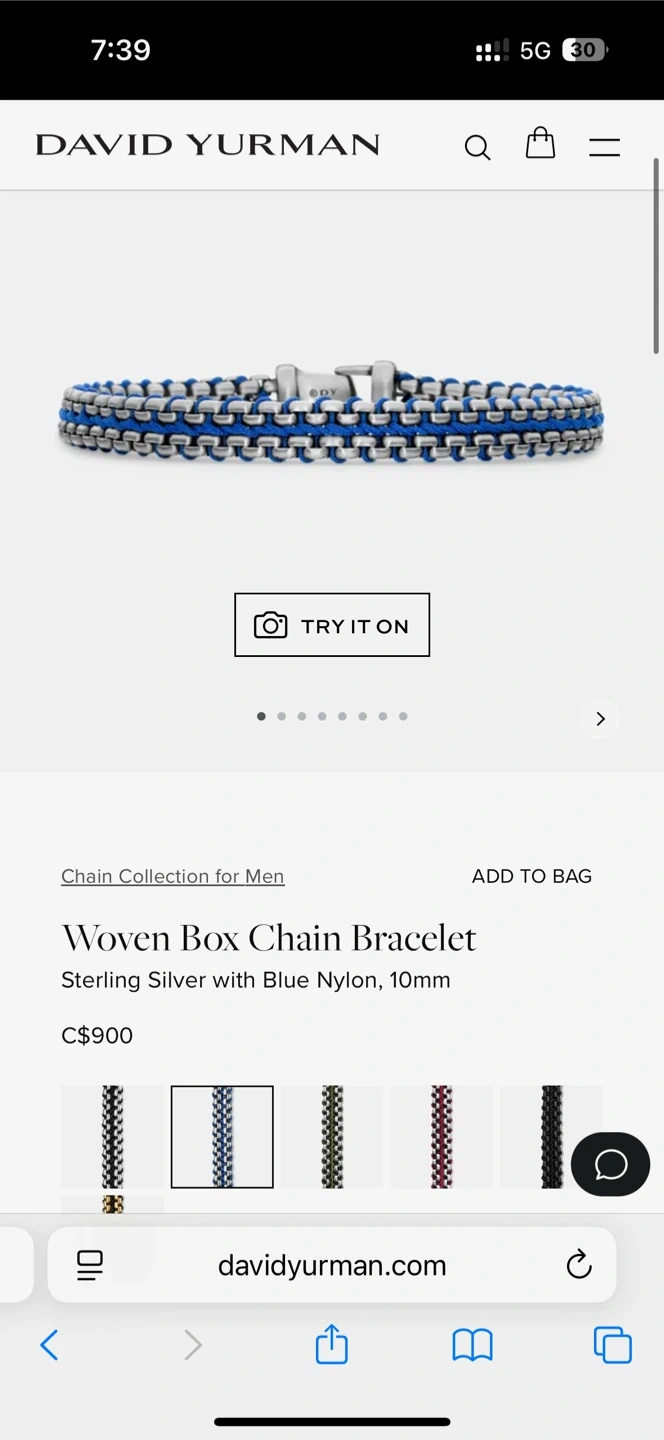Image resolution: width=664 pixels, height=1440 pixels.
Task: Go back in Safari
Action: (49, 1345)
